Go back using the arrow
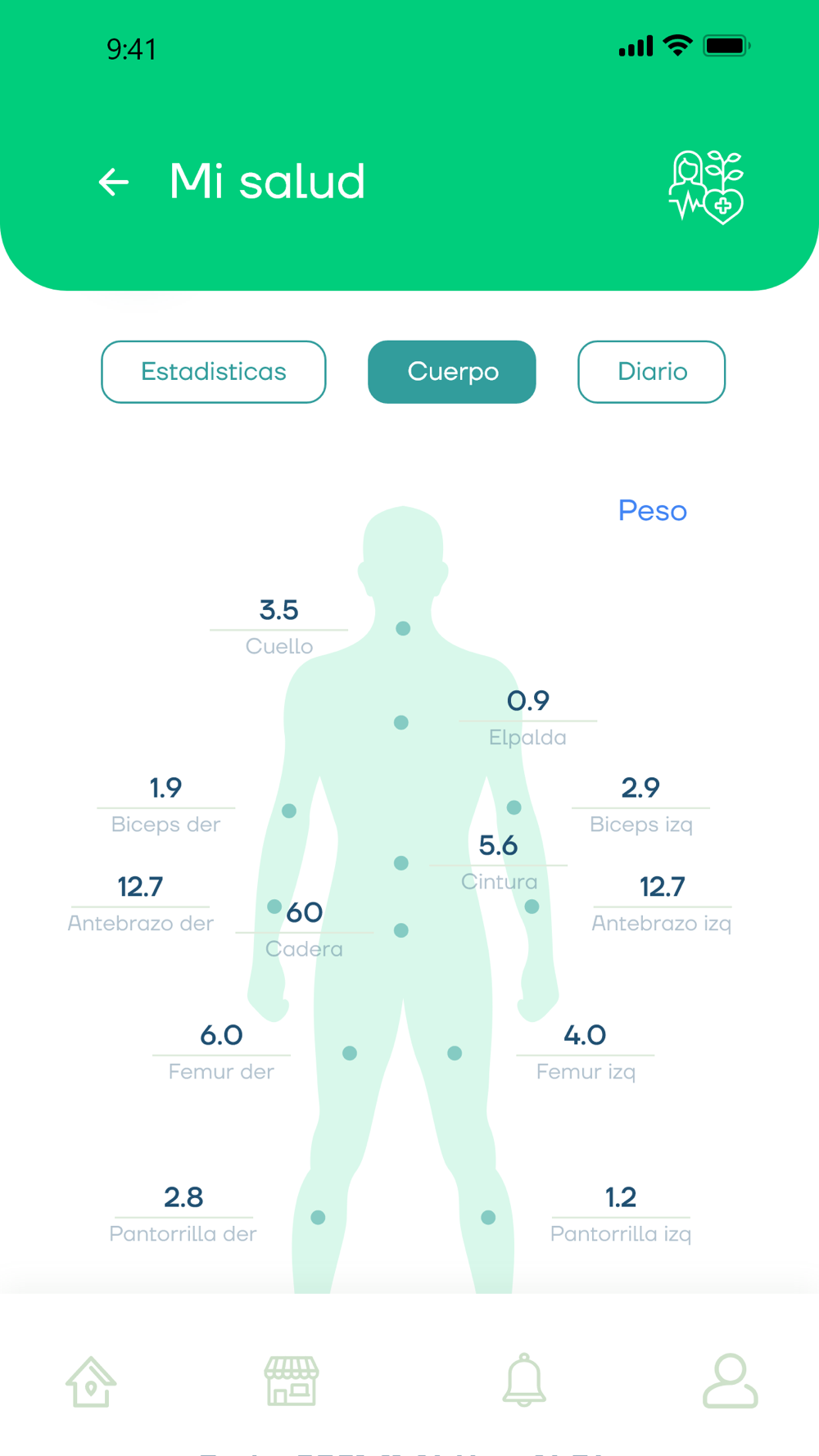The image size is (819, 1456). coord(114,182)
